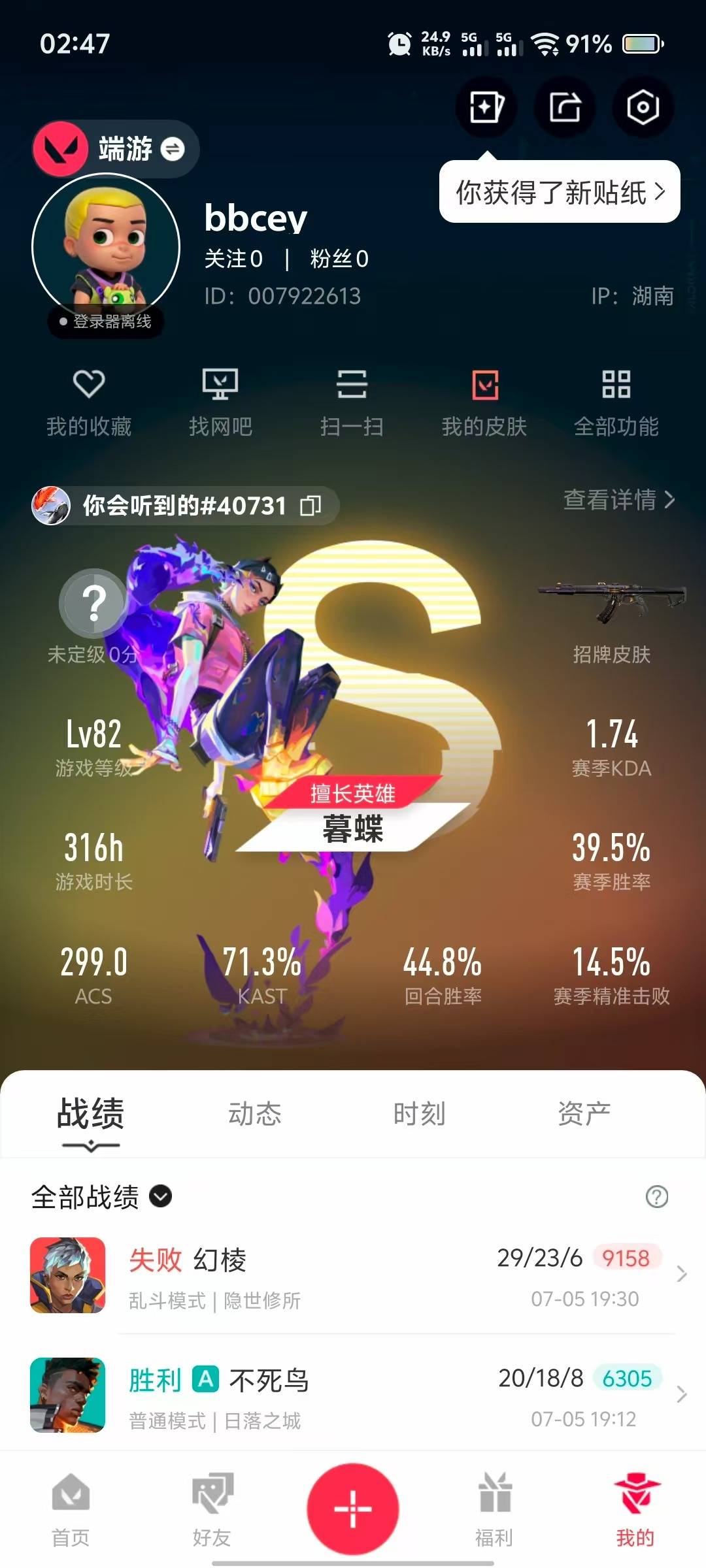This screenshot has height=1568, width=706.
Task: Go to the 首页 tab
Action: [71, 1509]
